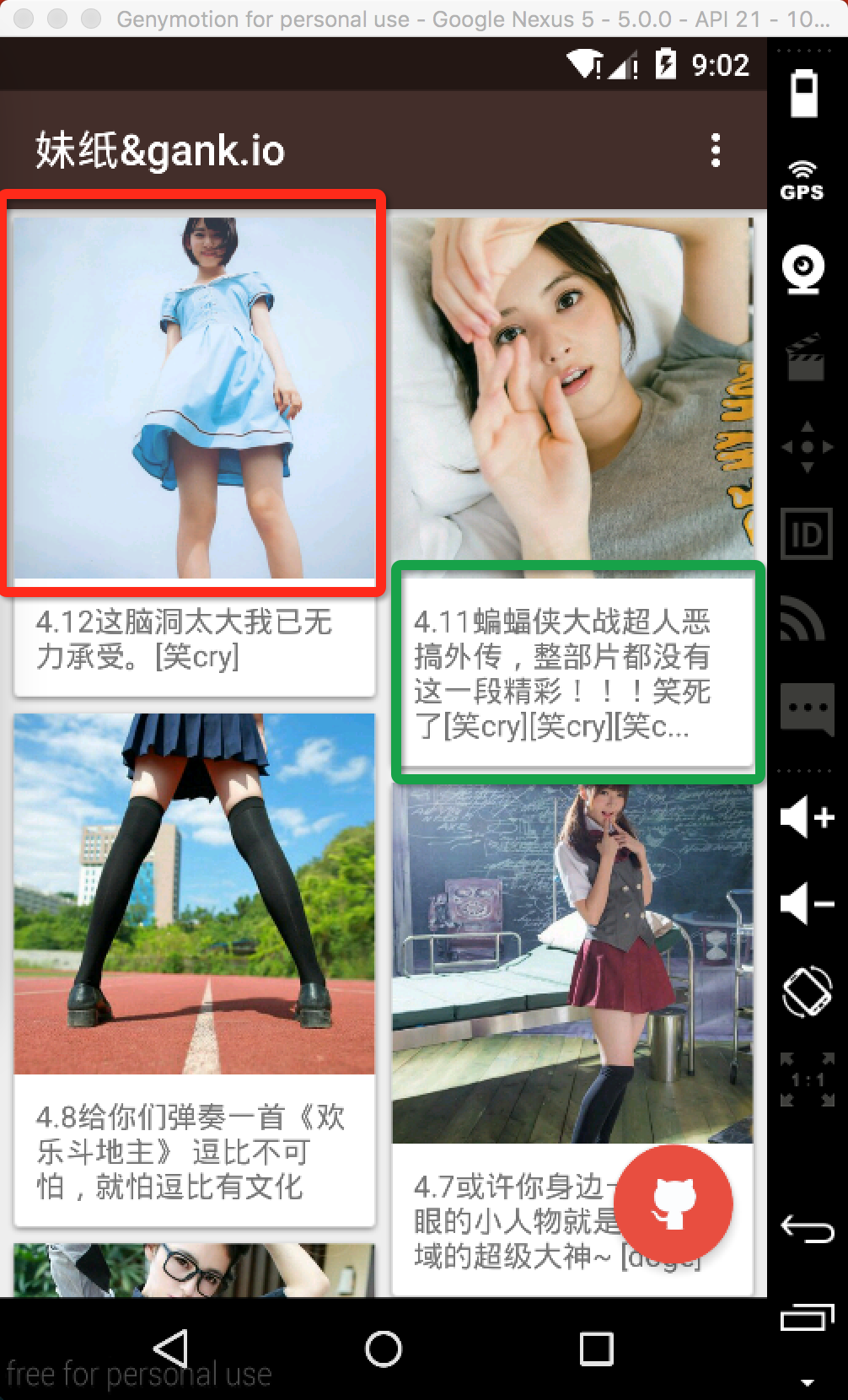Open the recent apps square button
The image size is (848, 1400).
pyautogui.click(x=595, y=1348)
